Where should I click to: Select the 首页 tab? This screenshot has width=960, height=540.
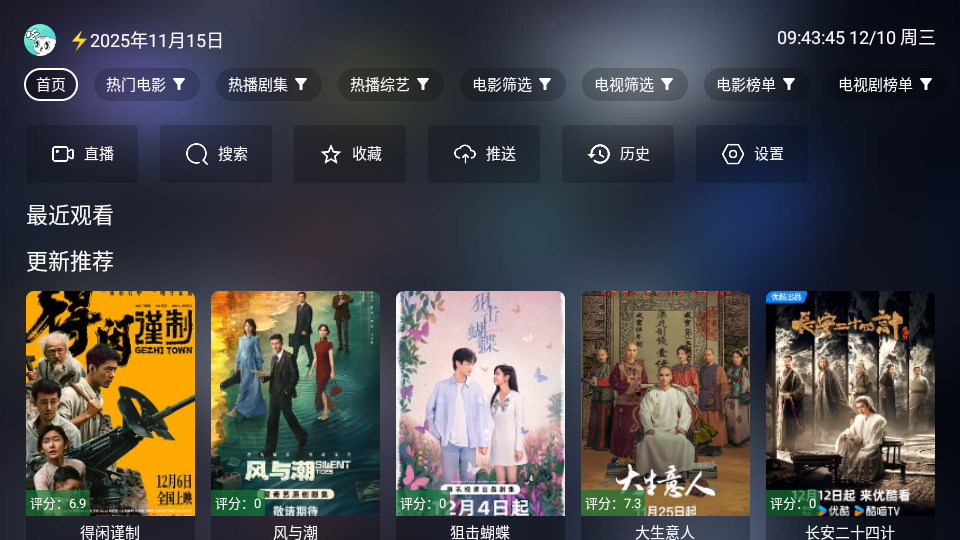[51, 85]
